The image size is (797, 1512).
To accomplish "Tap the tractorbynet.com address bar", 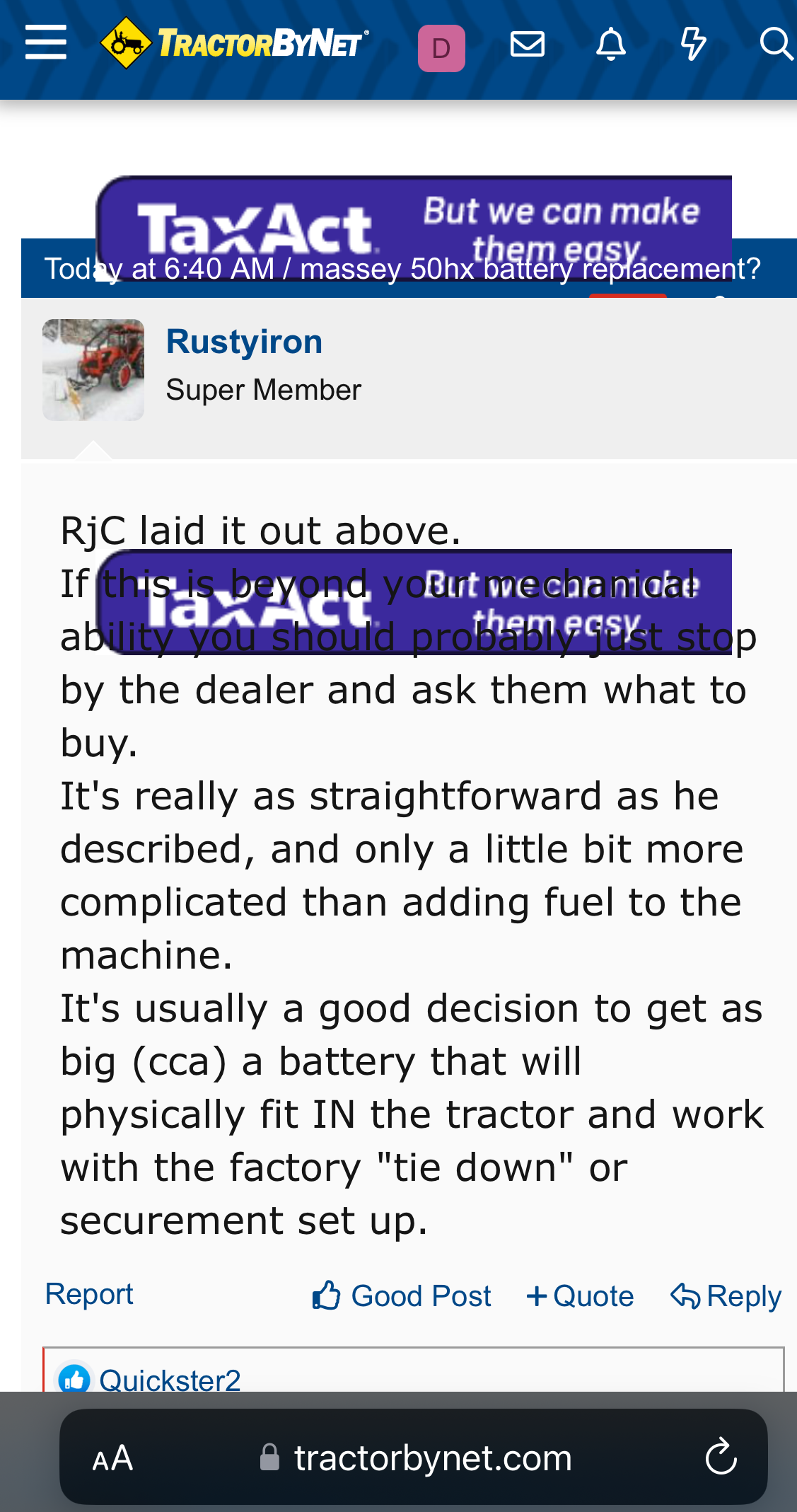I will [417, 1458].
